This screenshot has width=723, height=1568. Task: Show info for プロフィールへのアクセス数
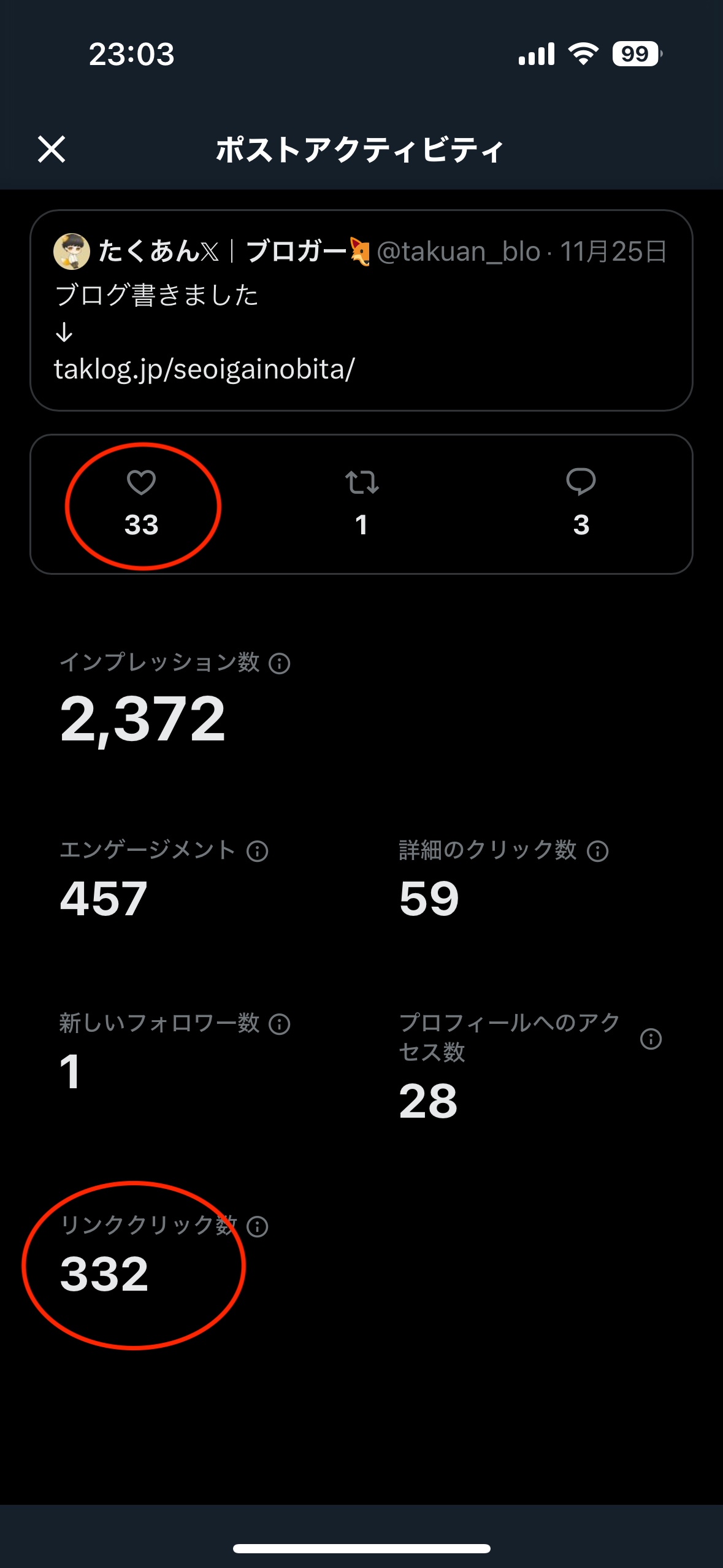651,1039
